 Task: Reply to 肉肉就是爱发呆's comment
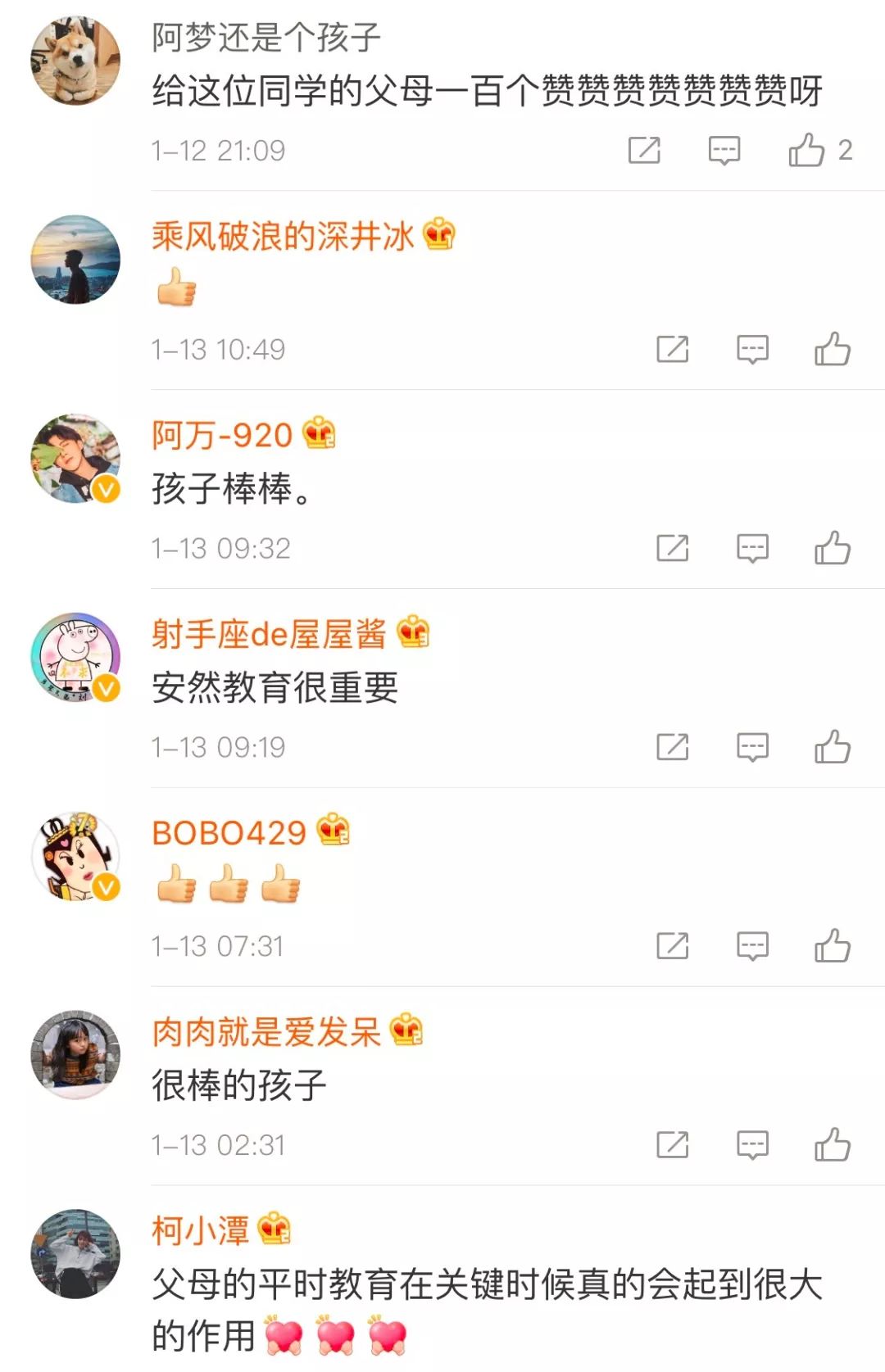[x=752, y=1145]
